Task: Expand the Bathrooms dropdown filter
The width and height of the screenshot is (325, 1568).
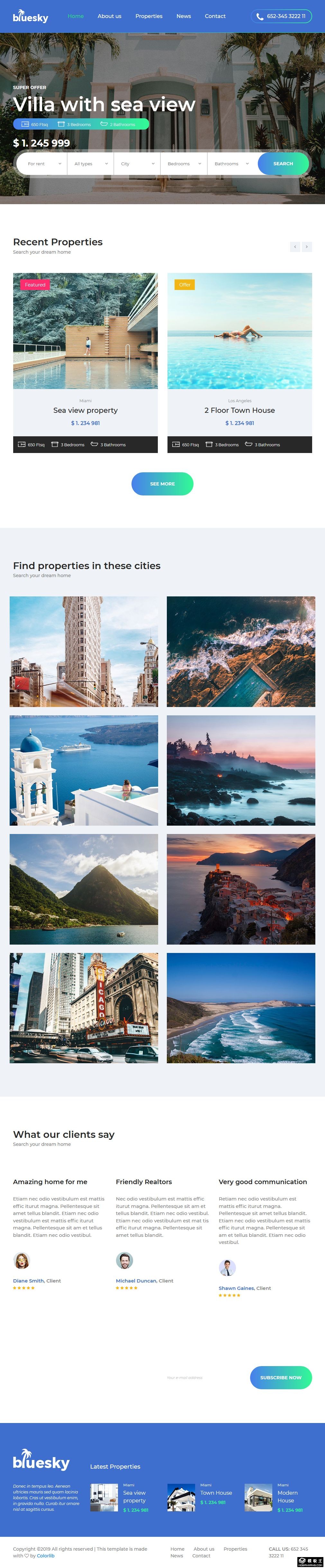Action: tap(231, 164)
